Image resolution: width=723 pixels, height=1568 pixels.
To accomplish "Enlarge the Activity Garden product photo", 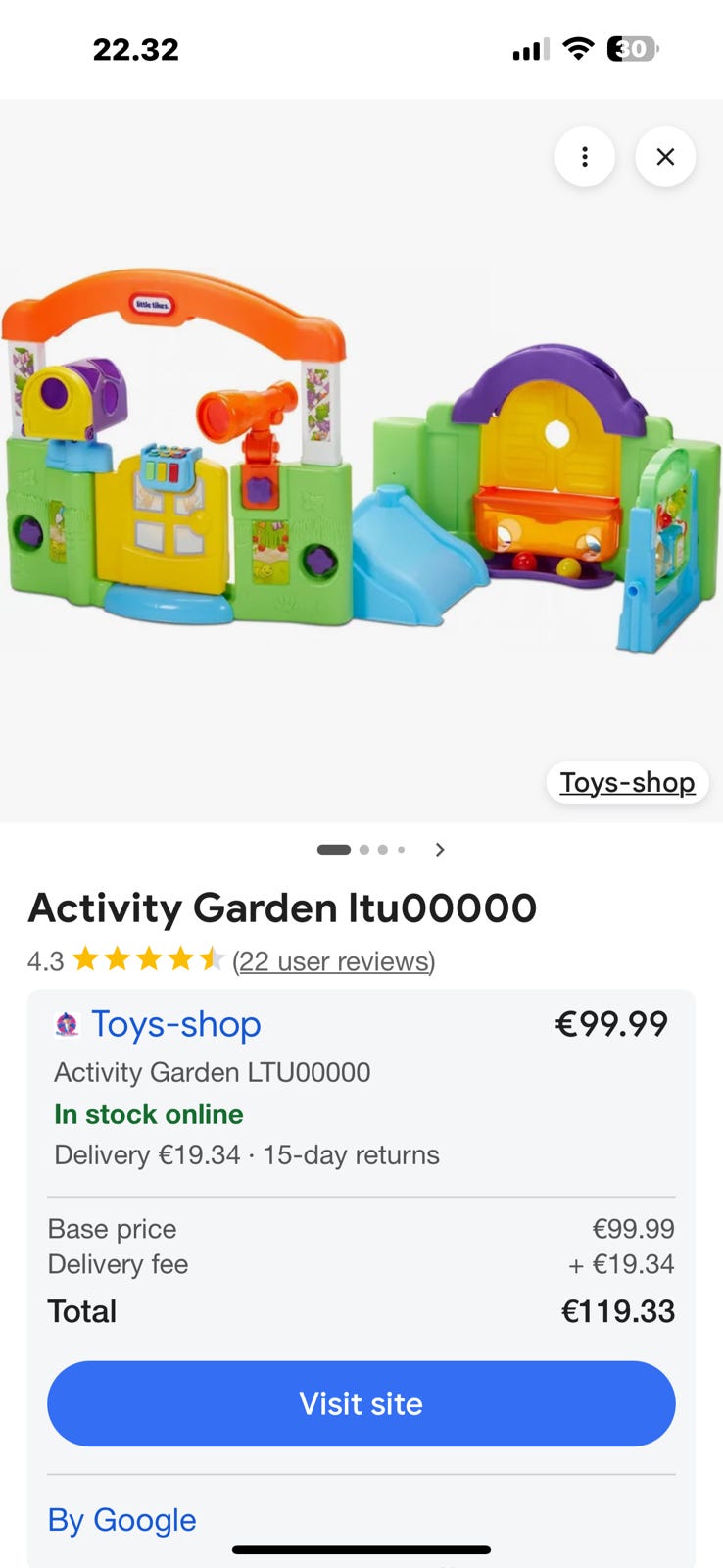I will 361,461.
